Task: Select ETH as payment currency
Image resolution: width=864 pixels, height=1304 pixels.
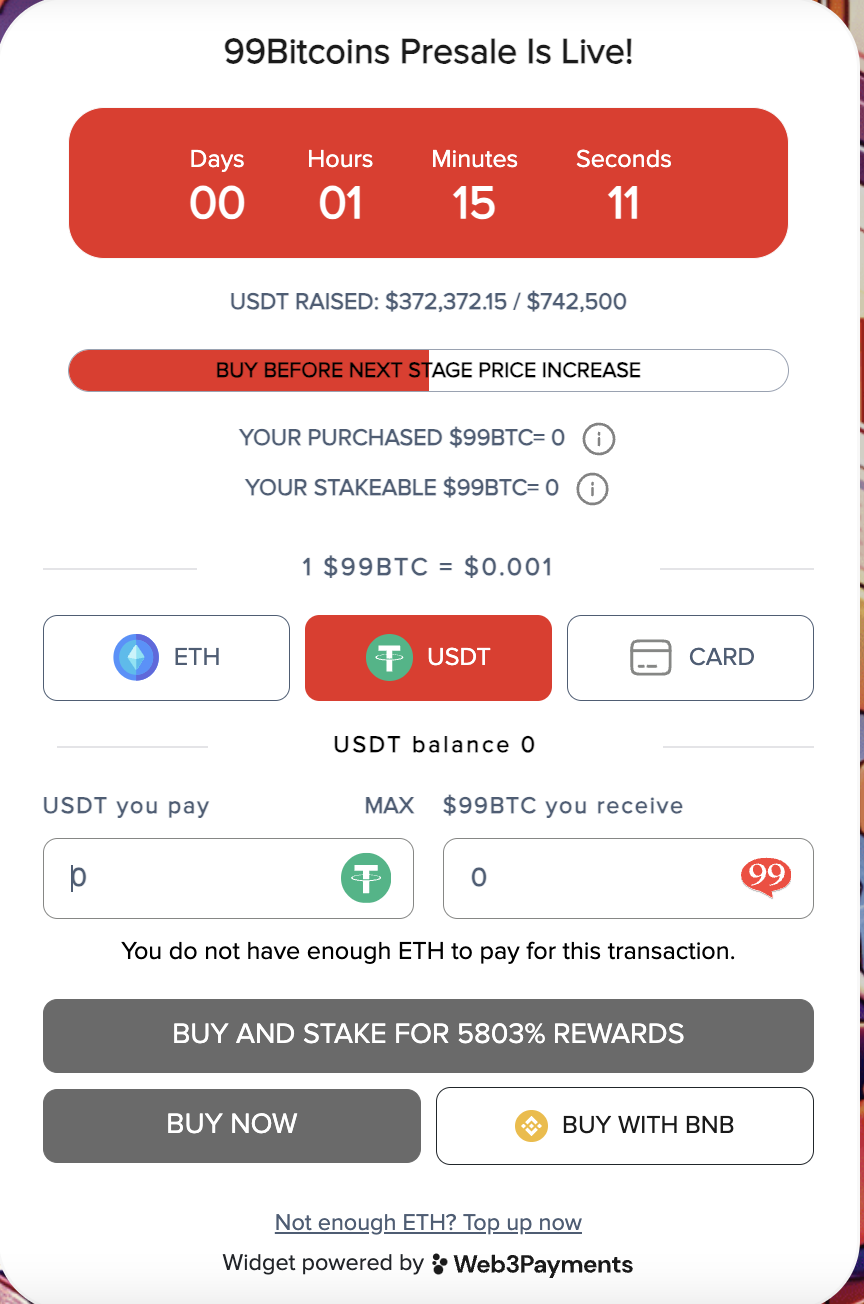Action: tap(166, 658)
